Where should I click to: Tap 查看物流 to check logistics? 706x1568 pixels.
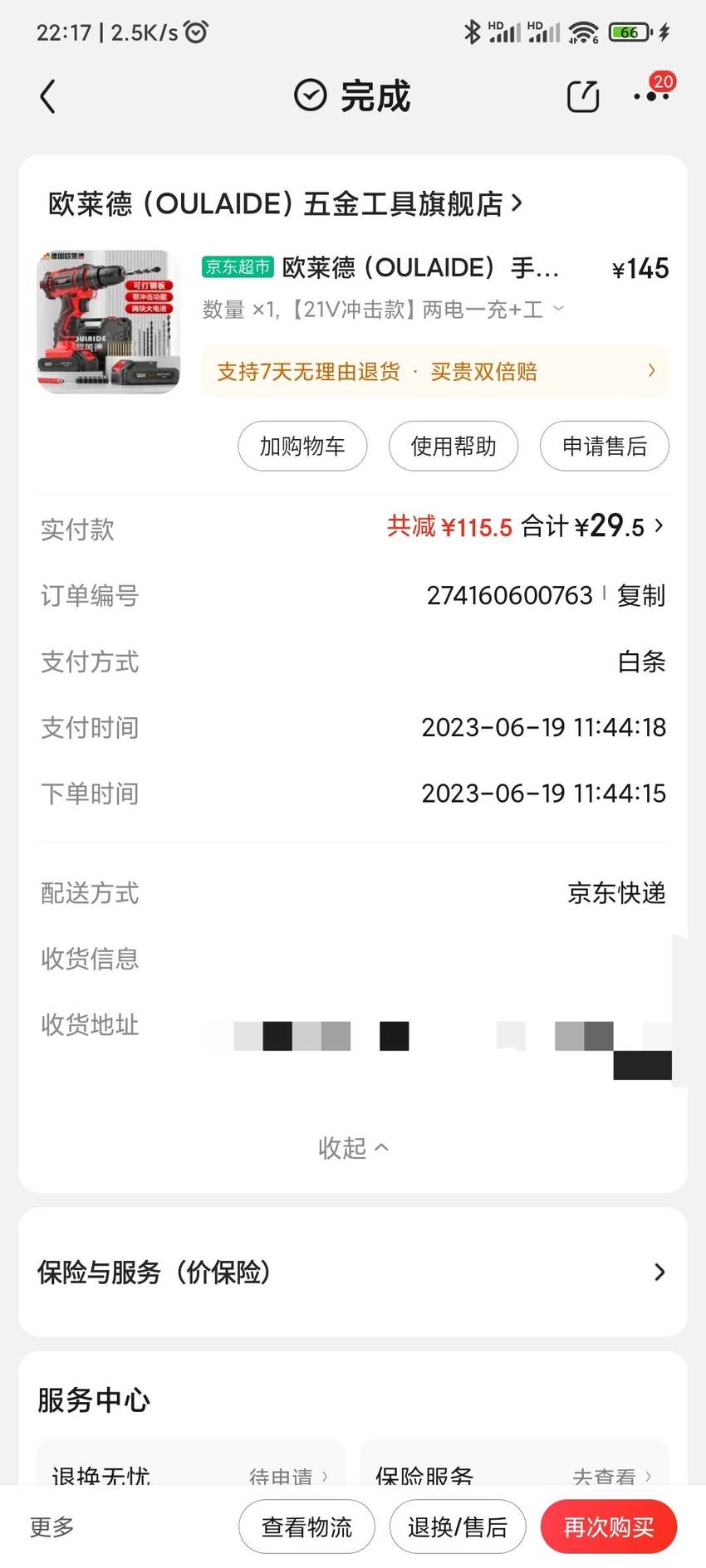point(306,1526)
